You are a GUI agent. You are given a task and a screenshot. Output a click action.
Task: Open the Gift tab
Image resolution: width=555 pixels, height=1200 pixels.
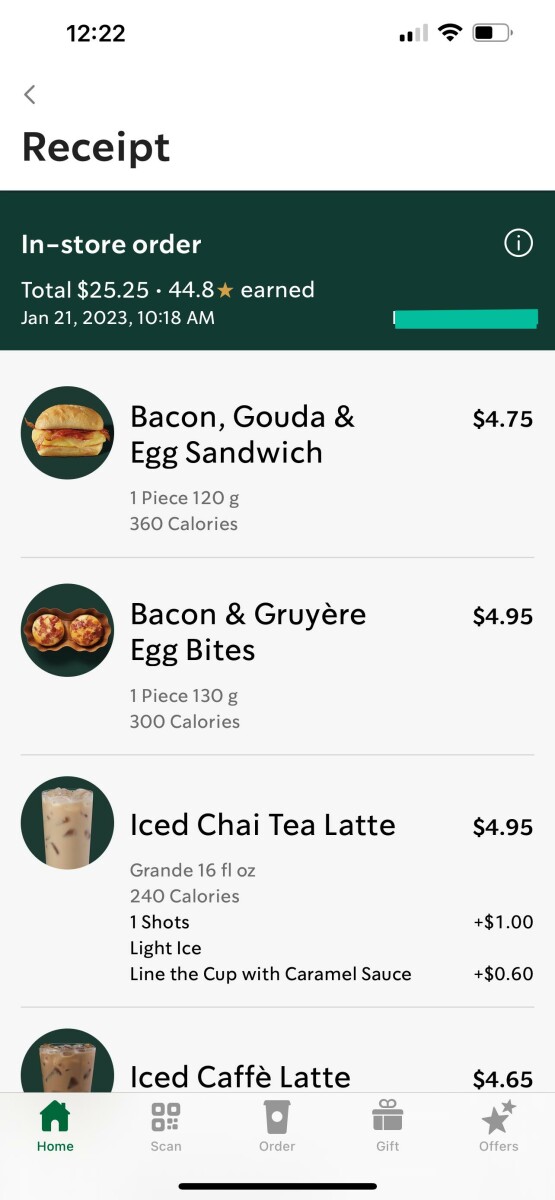388,1127
